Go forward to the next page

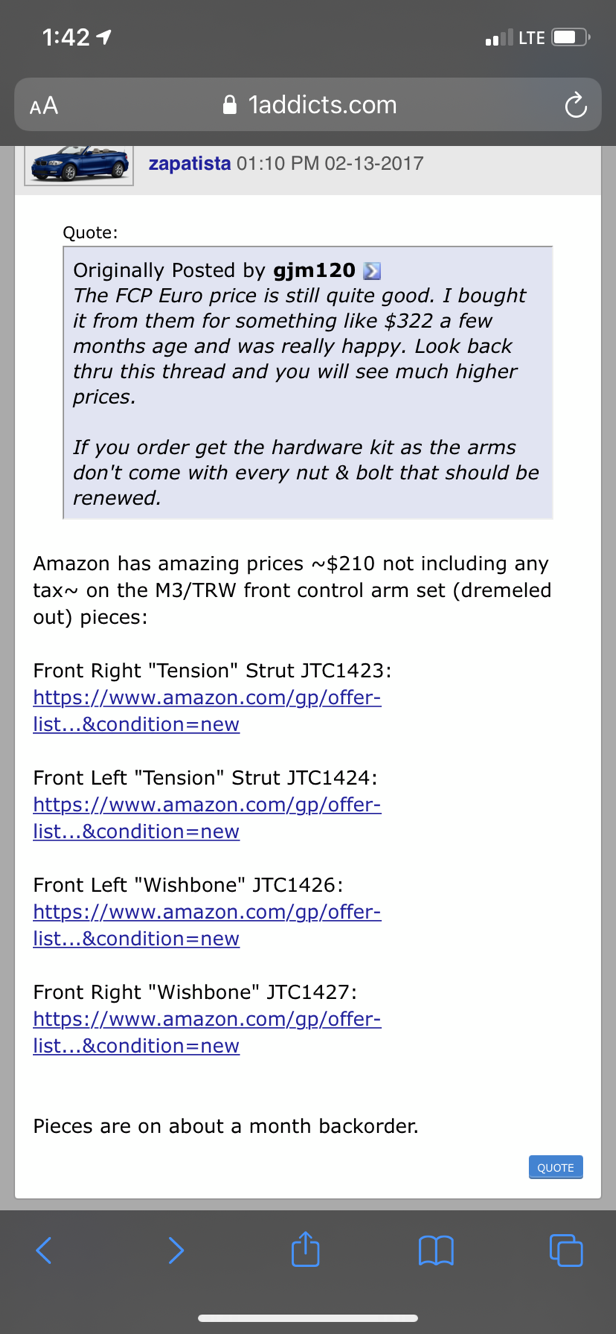coord(175,1248)
